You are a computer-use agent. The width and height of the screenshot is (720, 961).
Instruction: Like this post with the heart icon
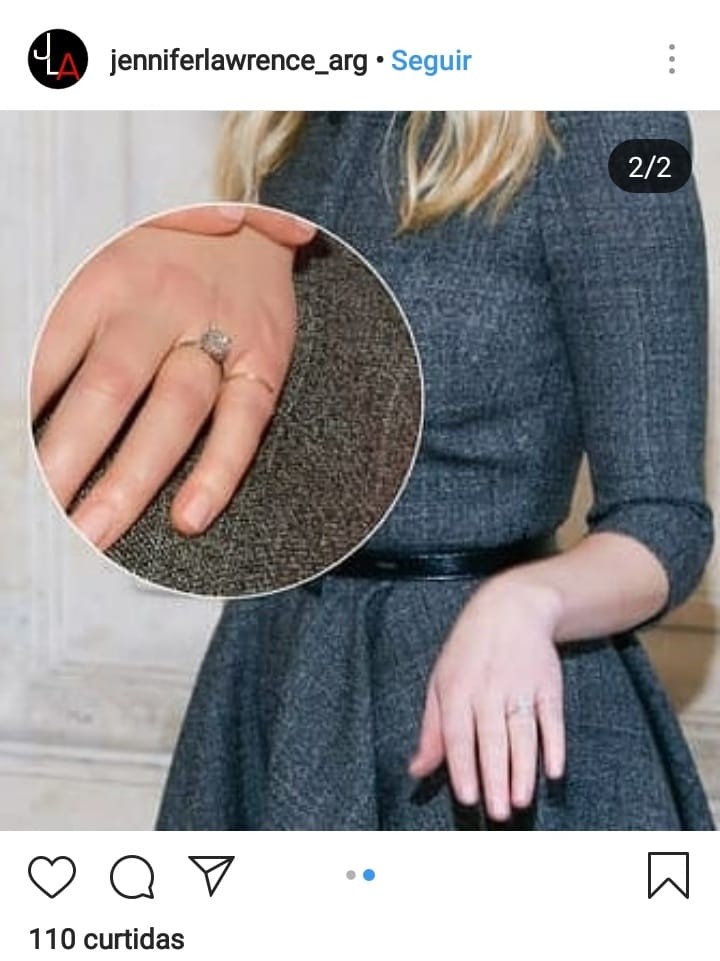[x=52, y=876]
